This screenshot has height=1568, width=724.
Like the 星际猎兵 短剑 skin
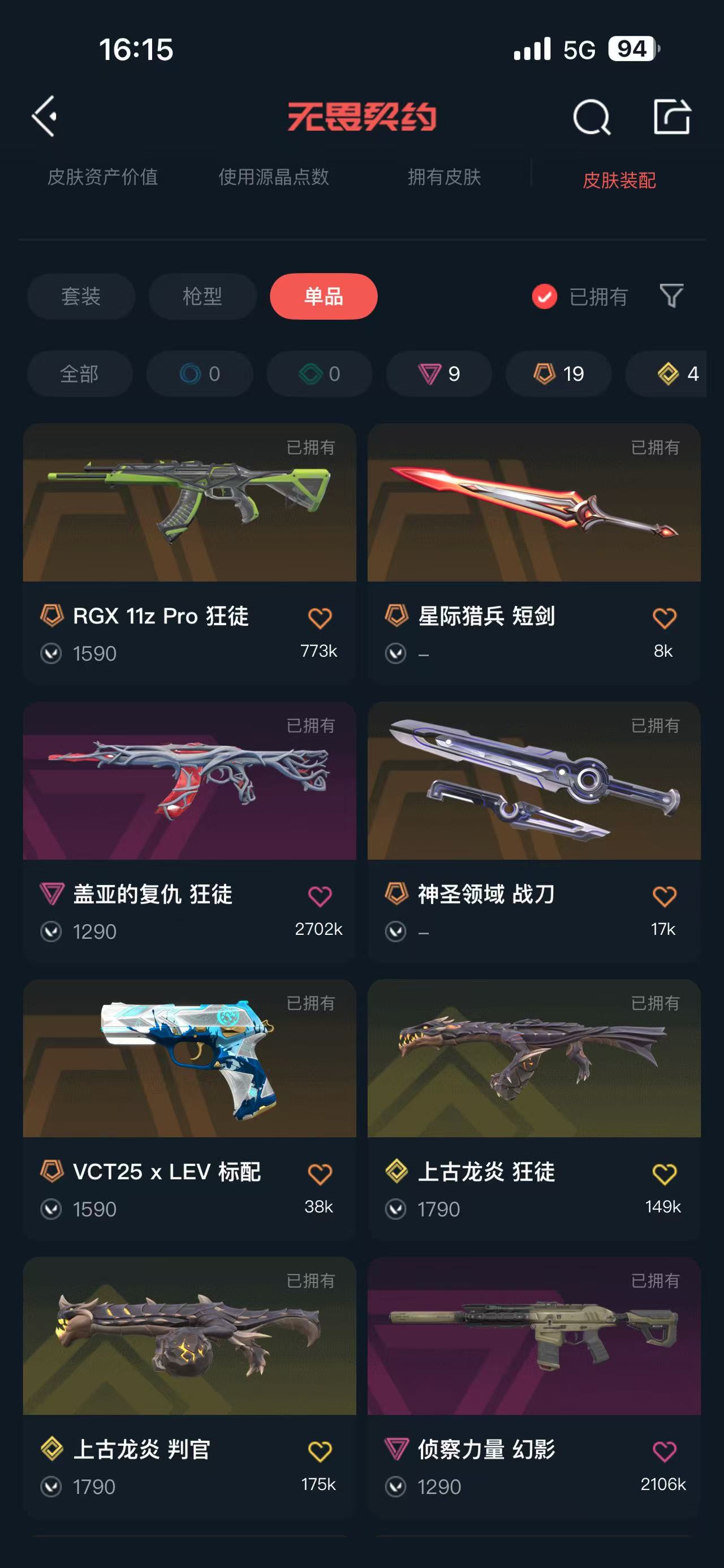pos(664,618)
